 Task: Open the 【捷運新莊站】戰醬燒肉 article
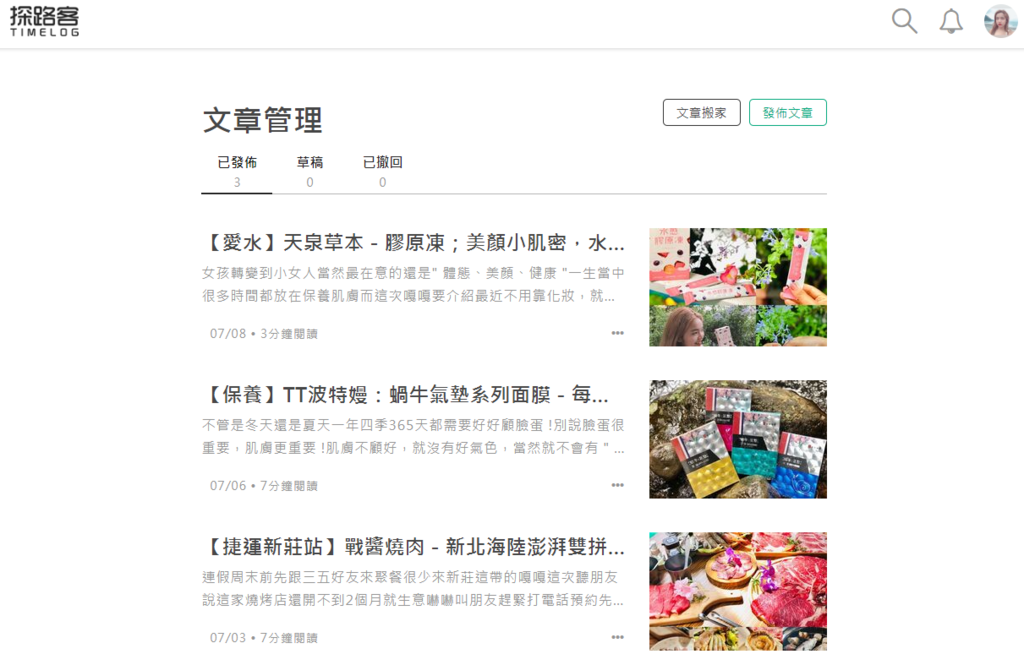(414, 547)
